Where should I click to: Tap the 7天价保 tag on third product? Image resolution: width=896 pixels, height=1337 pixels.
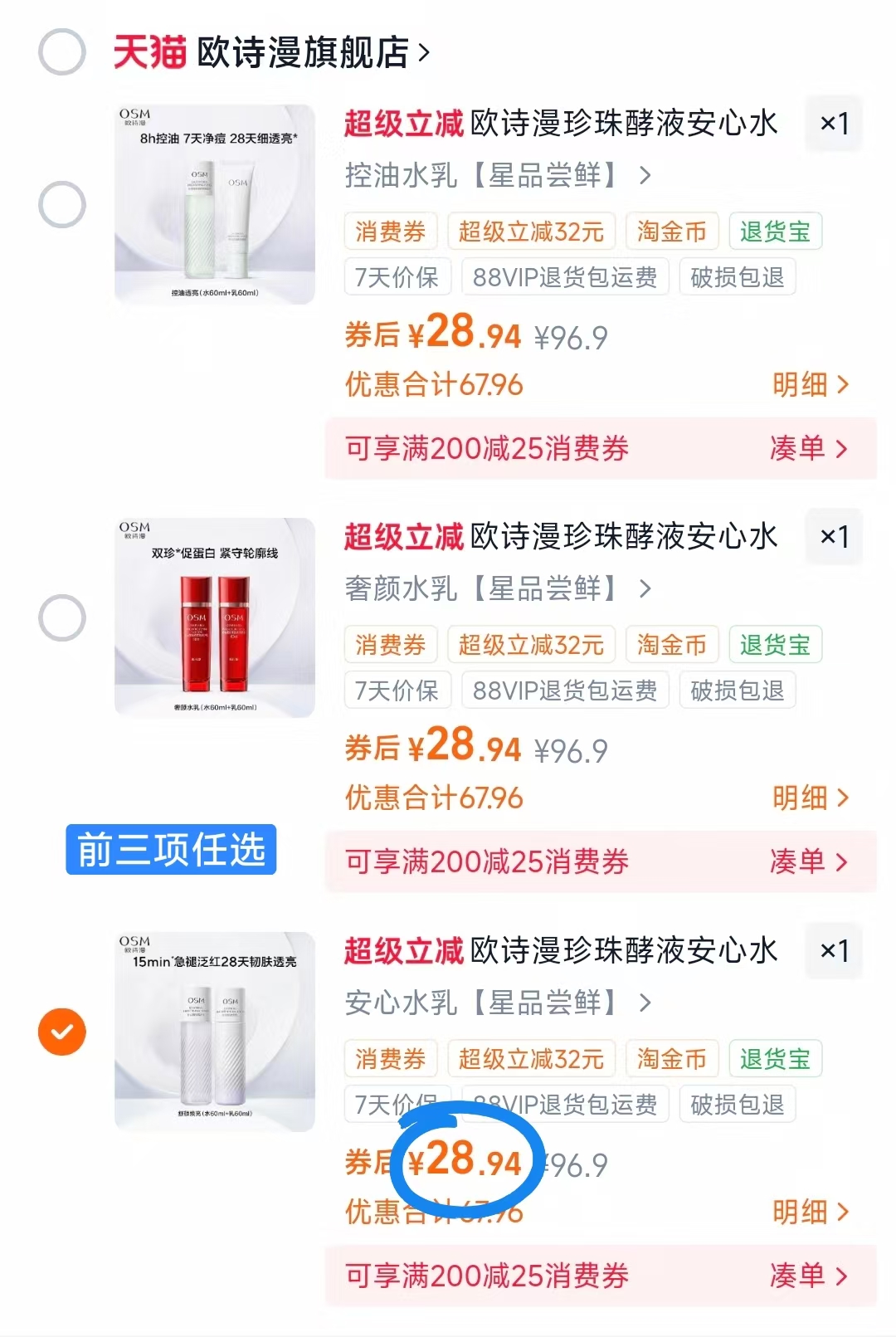click(x=397, y=1104)
